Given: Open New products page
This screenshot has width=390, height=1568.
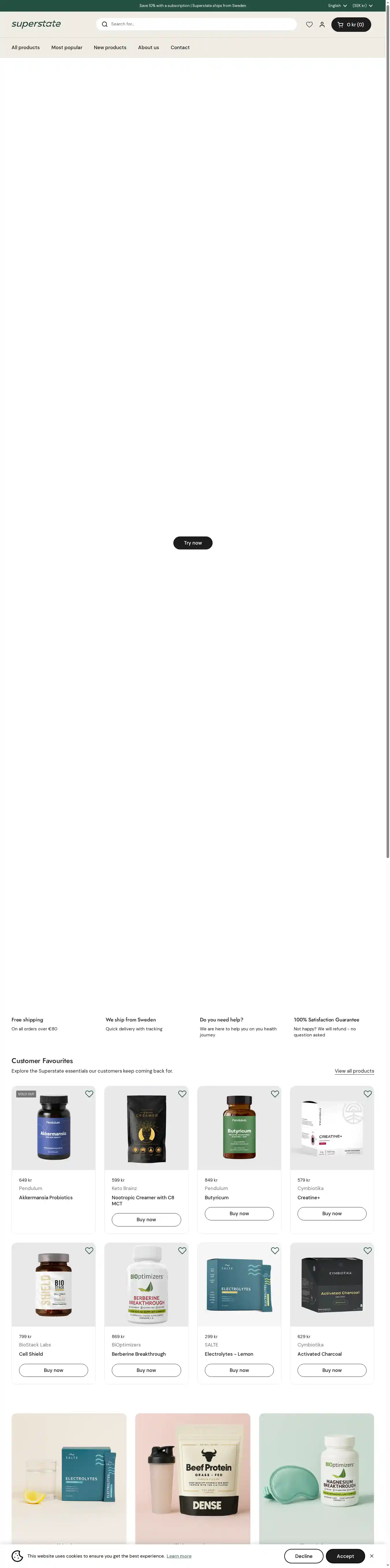Looking at the screenshot, I should 110,47.
